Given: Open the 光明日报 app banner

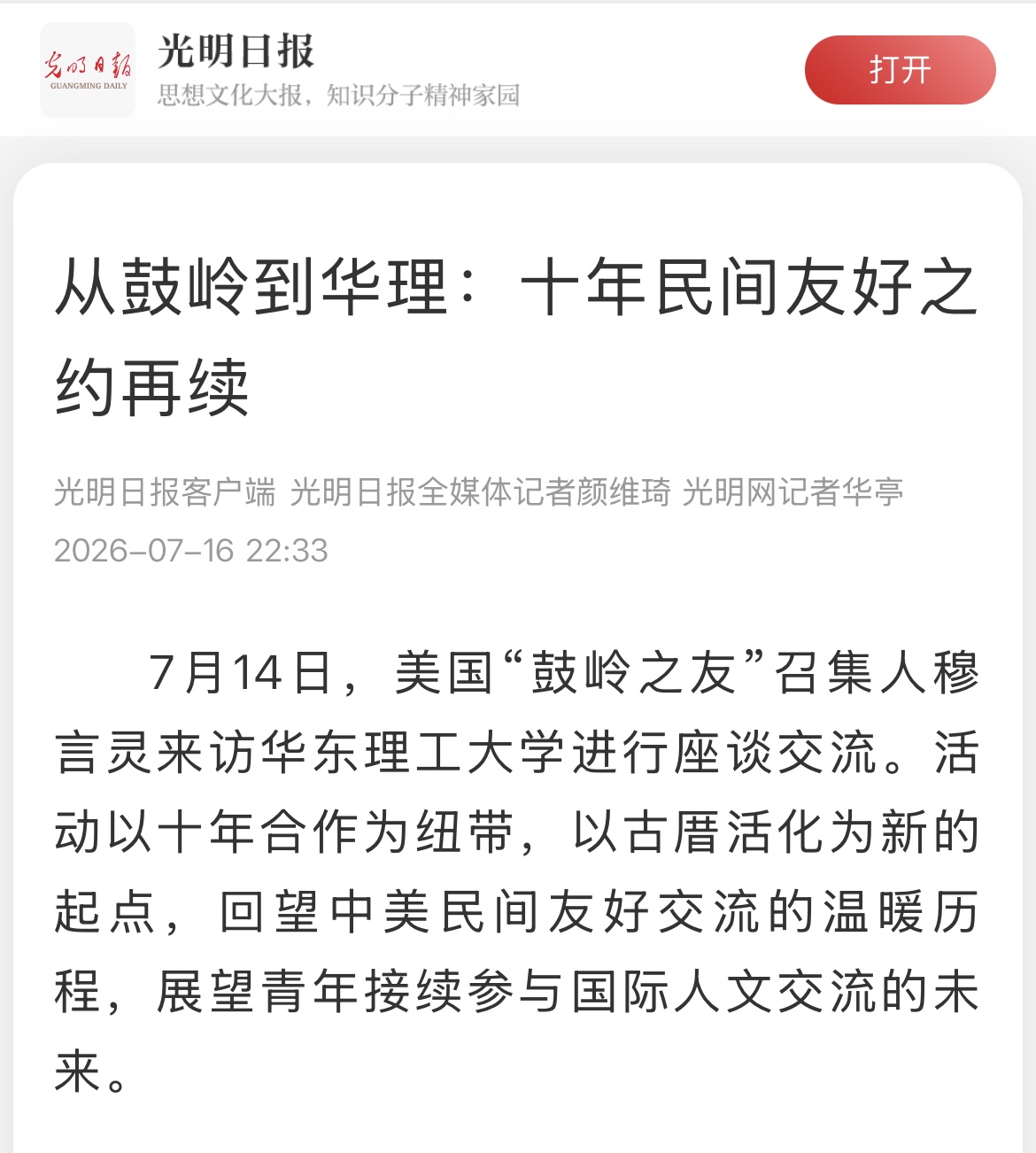Looking at the screenshot, I should pos(518,70).
